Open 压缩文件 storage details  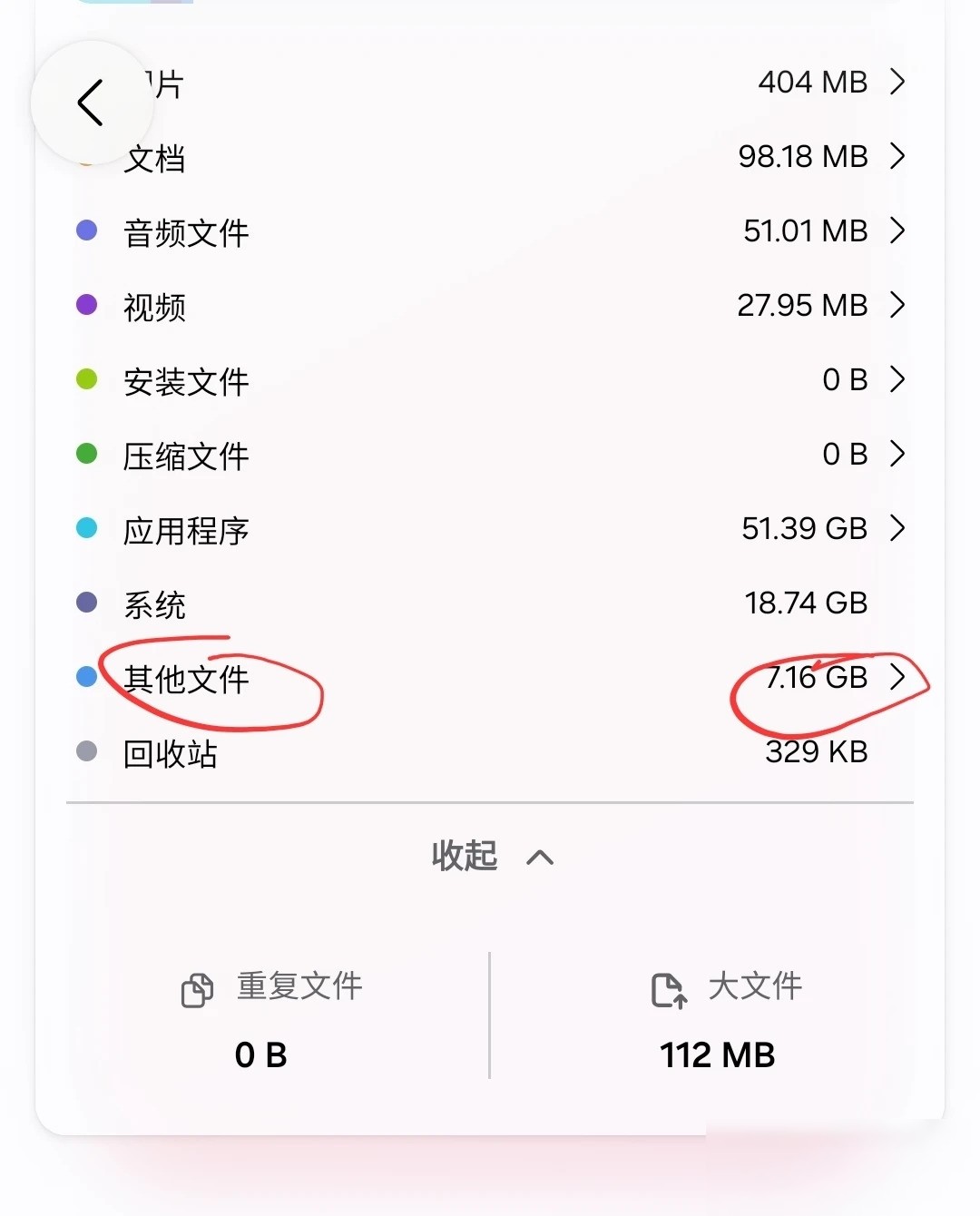coord(490,455)
